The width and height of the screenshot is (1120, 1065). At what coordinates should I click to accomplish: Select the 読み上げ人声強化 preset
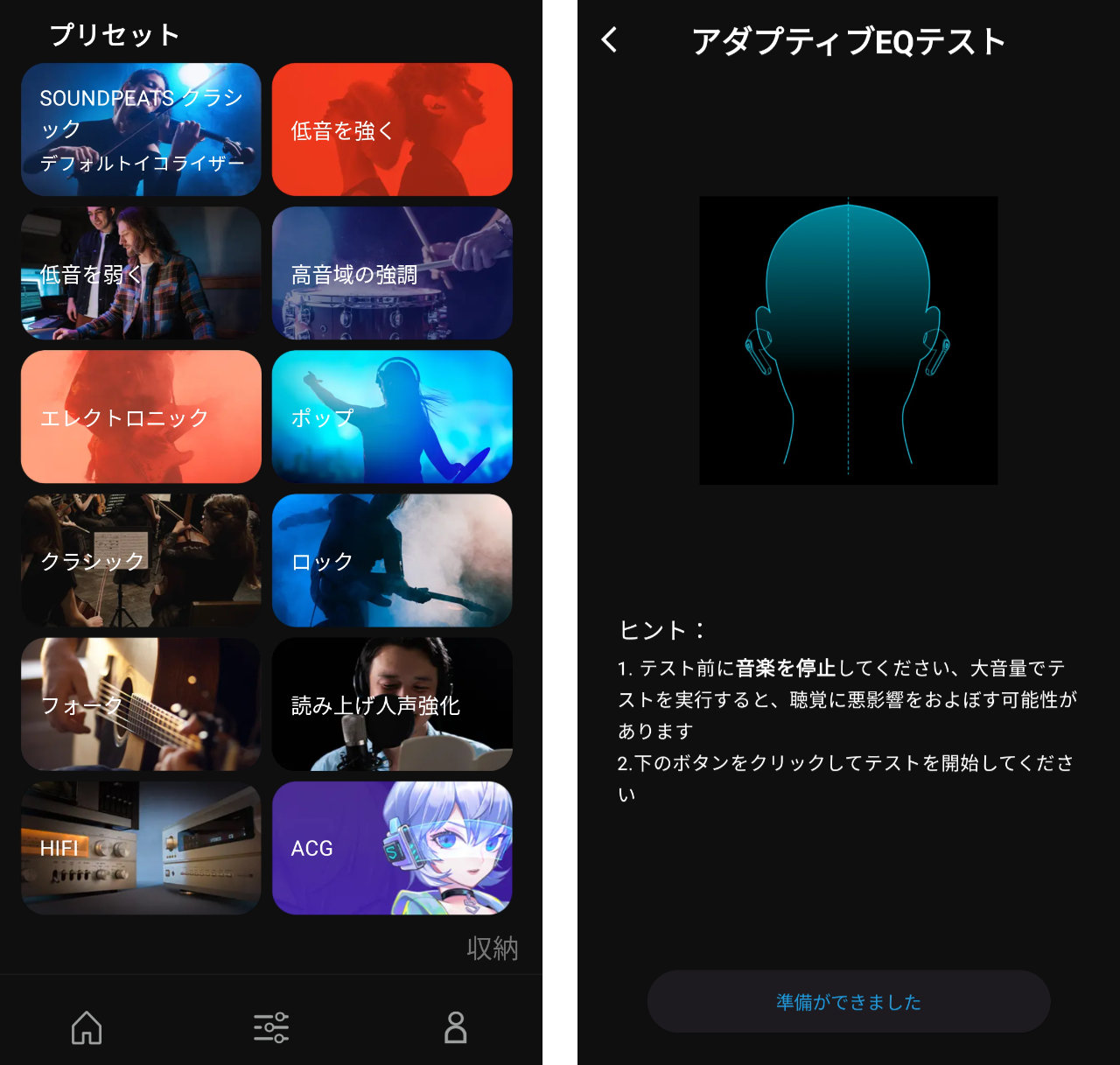[x=392, y=704]
